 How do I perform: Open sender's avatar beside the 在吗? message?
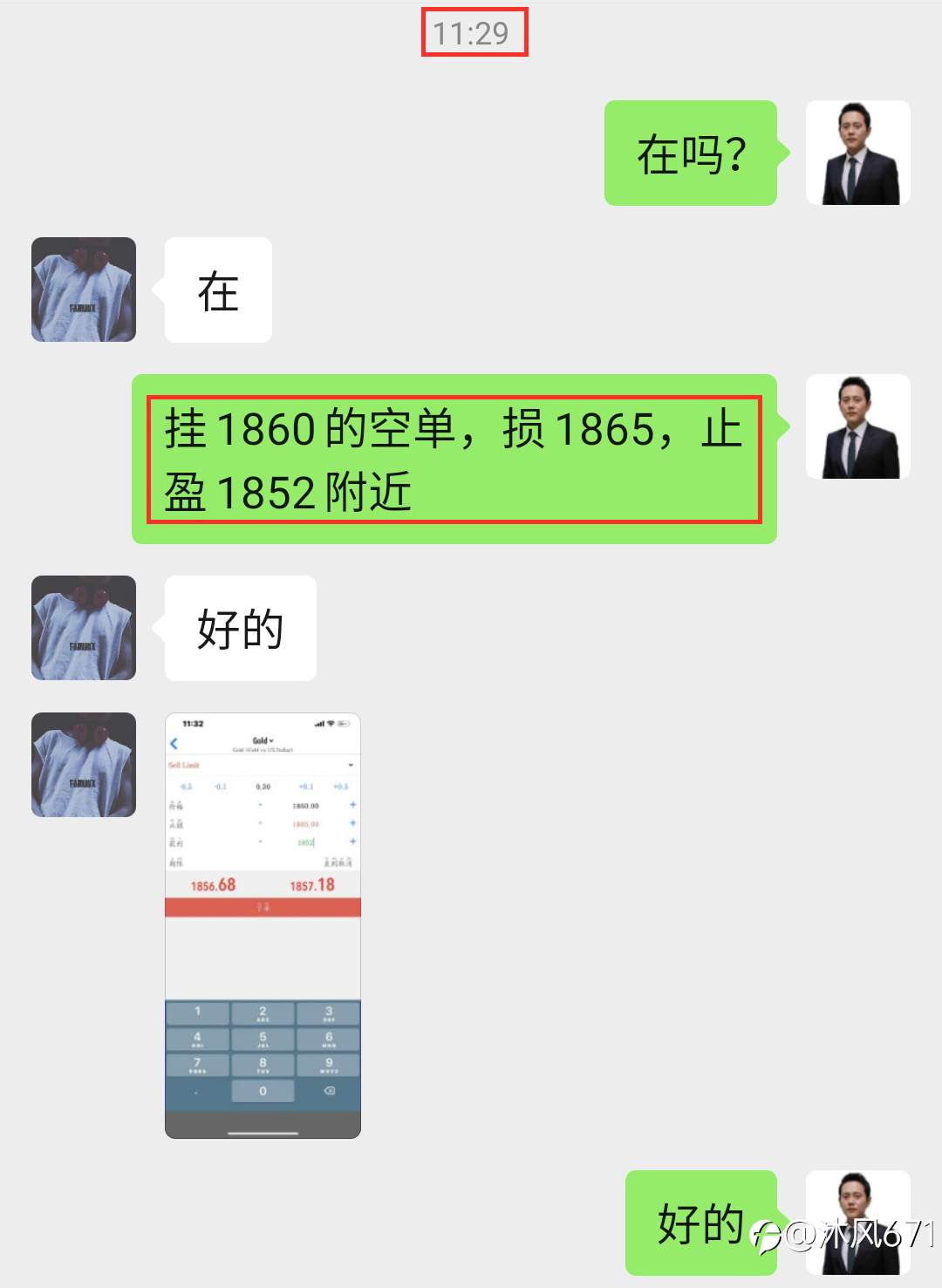point(858,153)
